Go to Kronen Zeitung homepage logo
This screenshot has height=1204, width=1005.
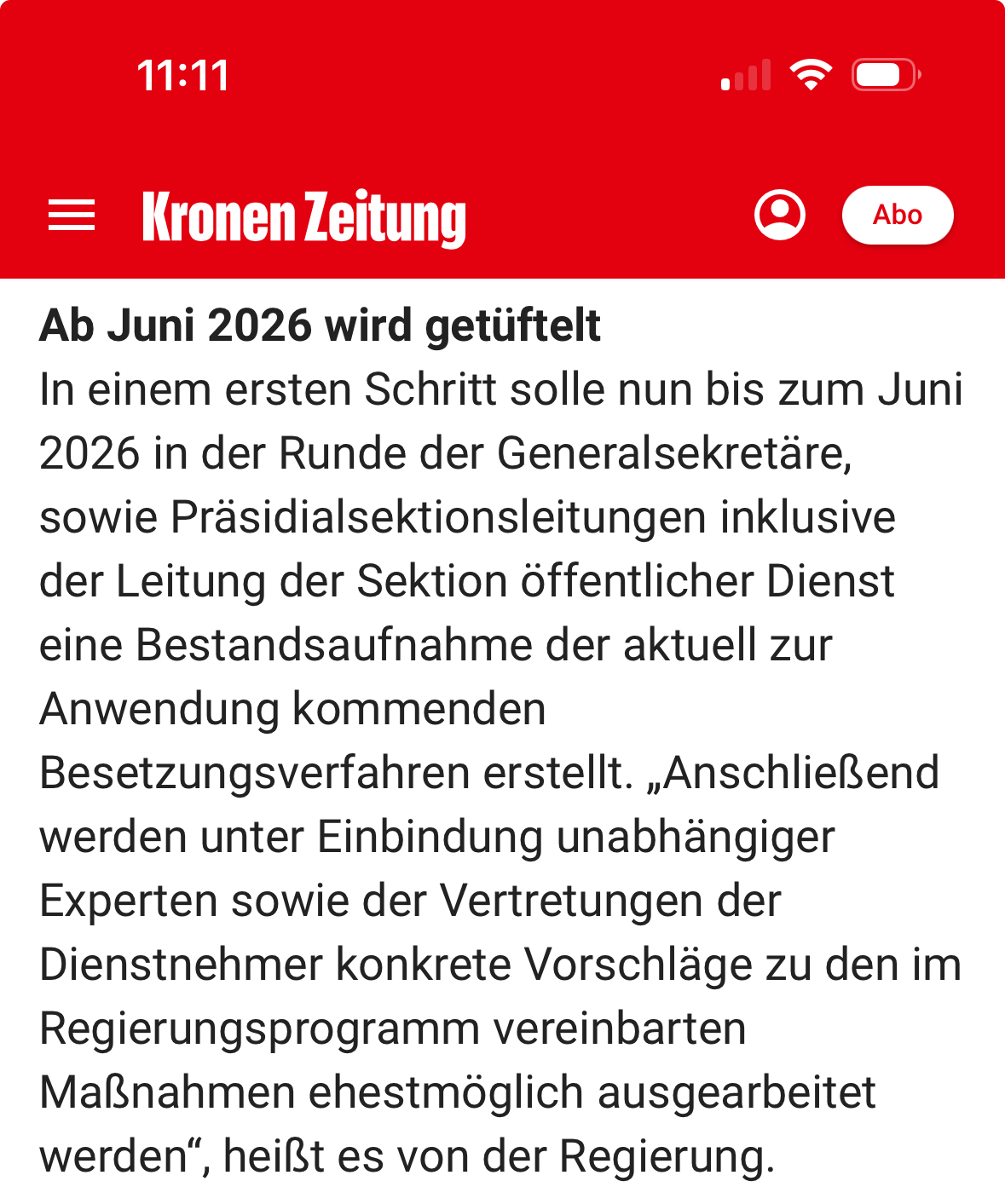[303, 217]
